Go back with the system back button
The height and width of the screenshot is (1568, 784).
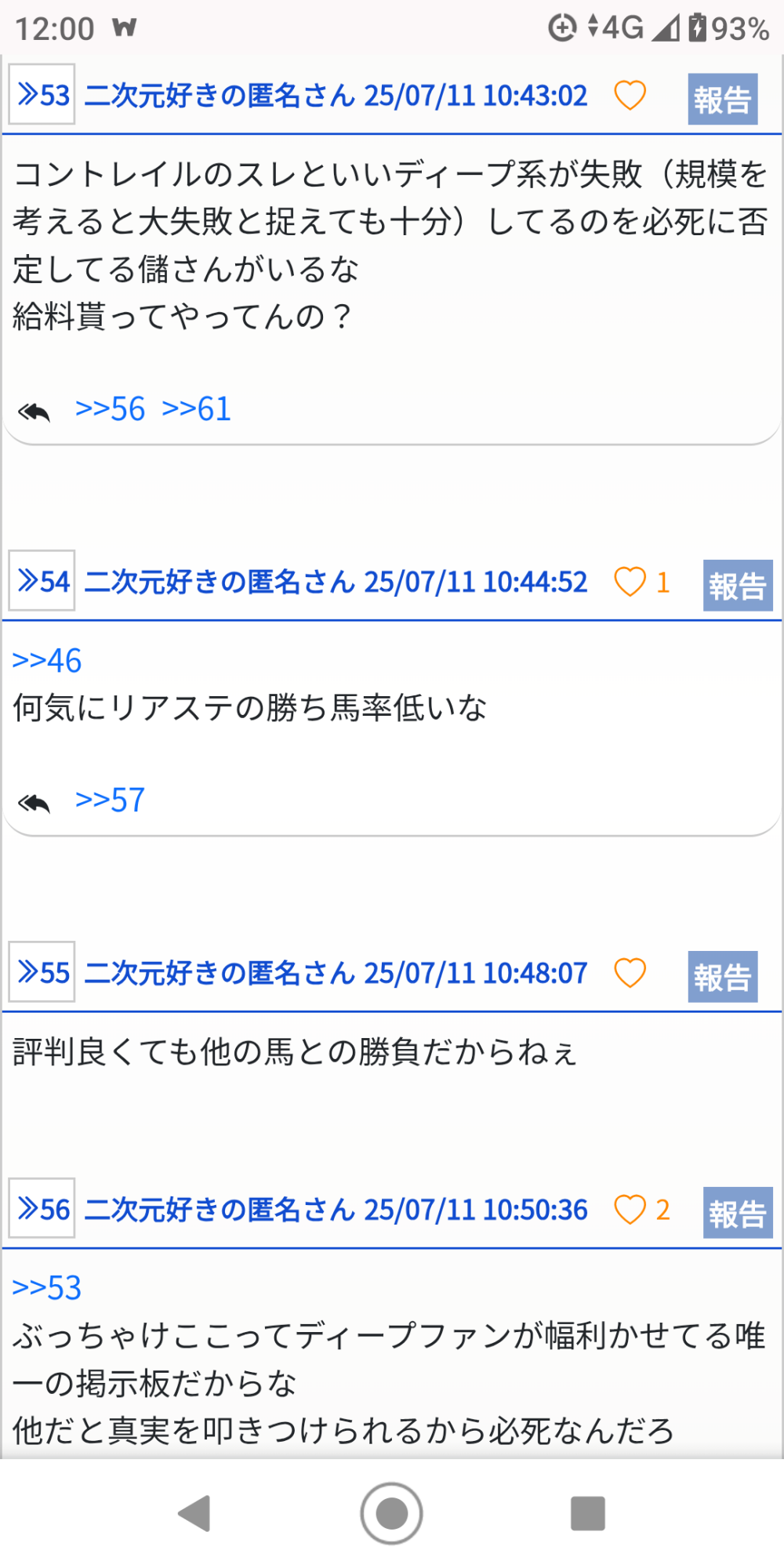[194, 1513]
